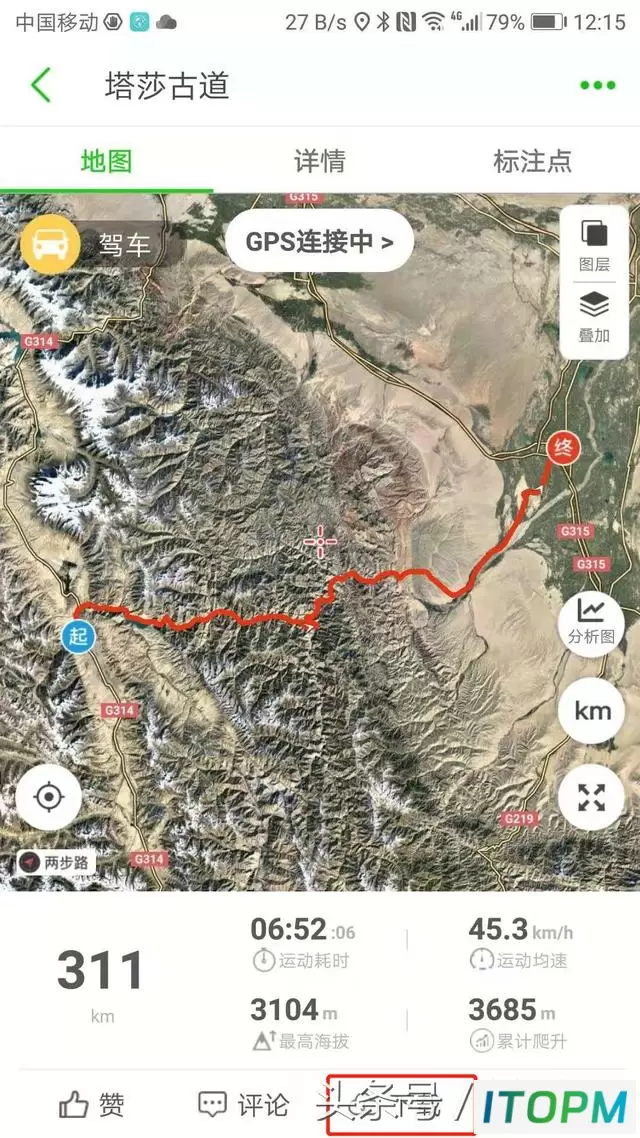Toggle the km unit button
The height and width of the screenshot is (1138, 640).
click(x=591, y=711)
